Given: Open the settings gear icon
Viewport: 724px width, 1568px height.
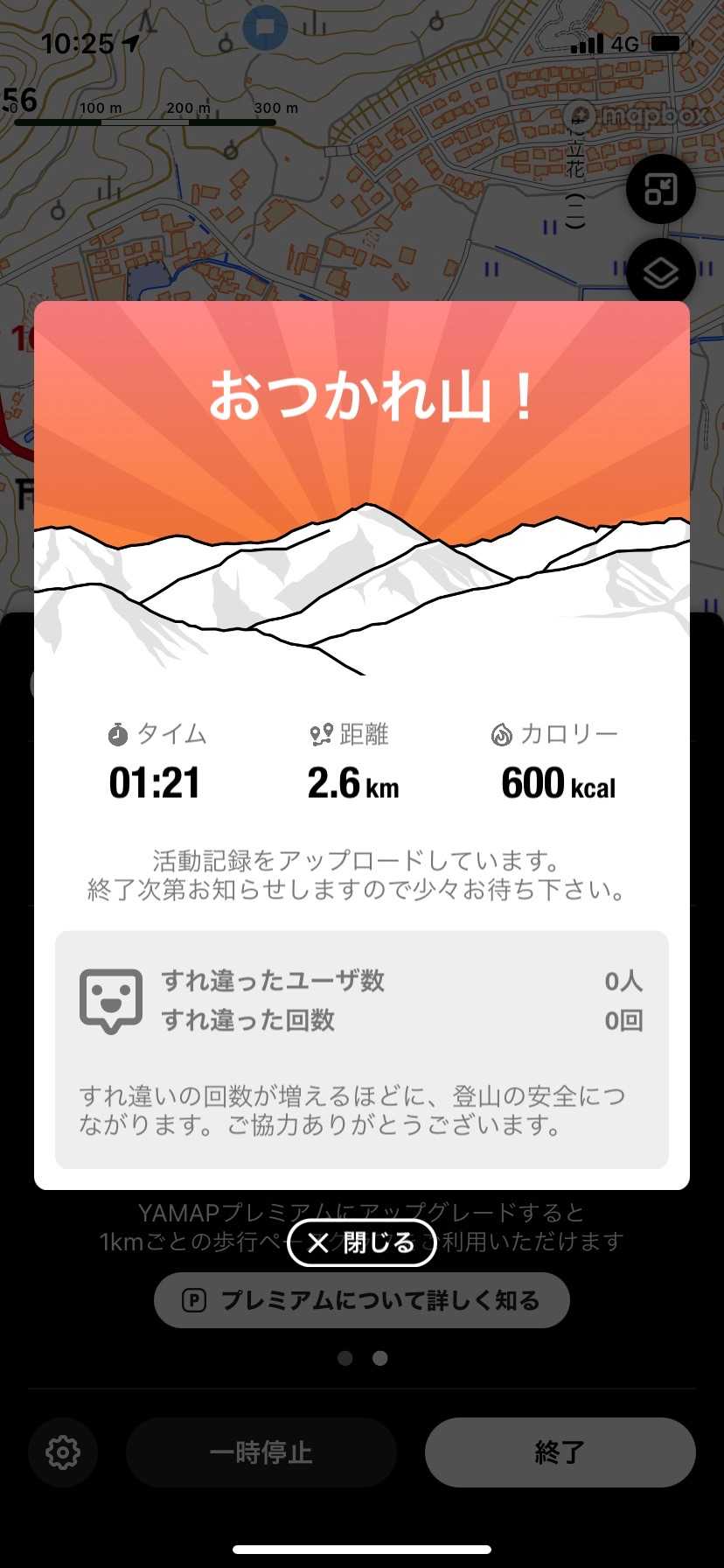Looking at the screenshot, I should point(63,1452).
